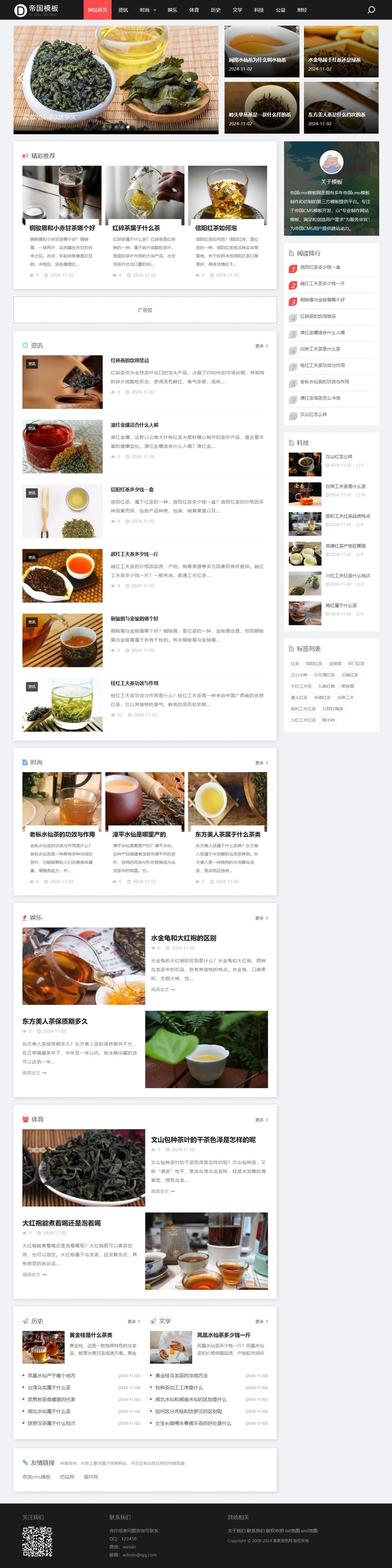Open the ranked article 越红工夫茶多少钱一斤
Screen dimensions: 392x1568
point(322,284)
